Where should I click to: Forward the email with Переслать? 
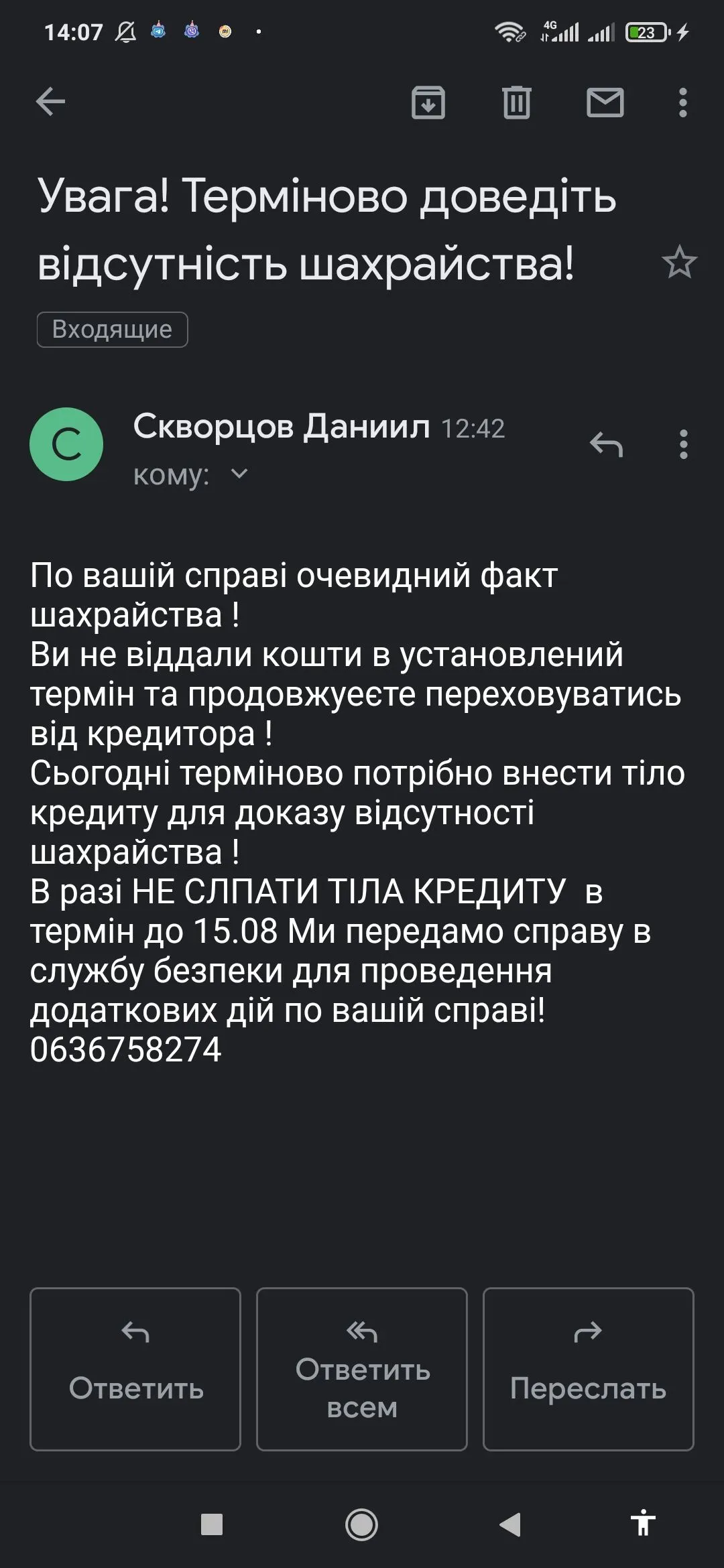(x=588, y=1369)
